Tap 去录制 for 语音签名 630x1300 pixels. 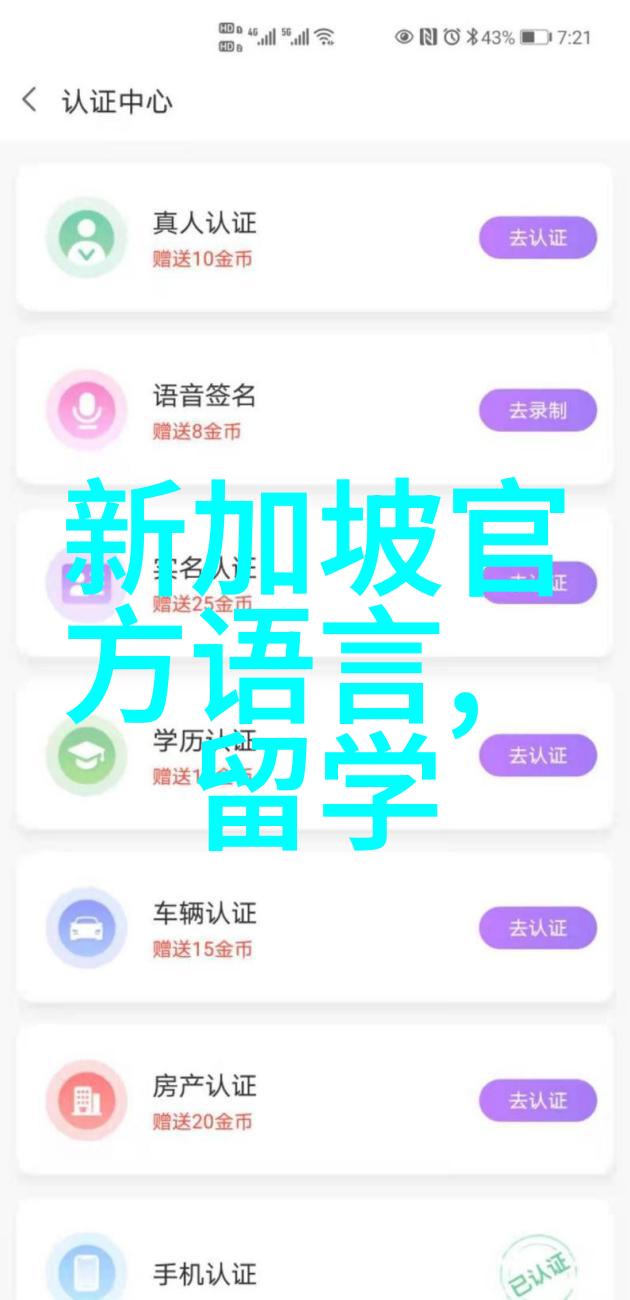[x=537, y=410]
